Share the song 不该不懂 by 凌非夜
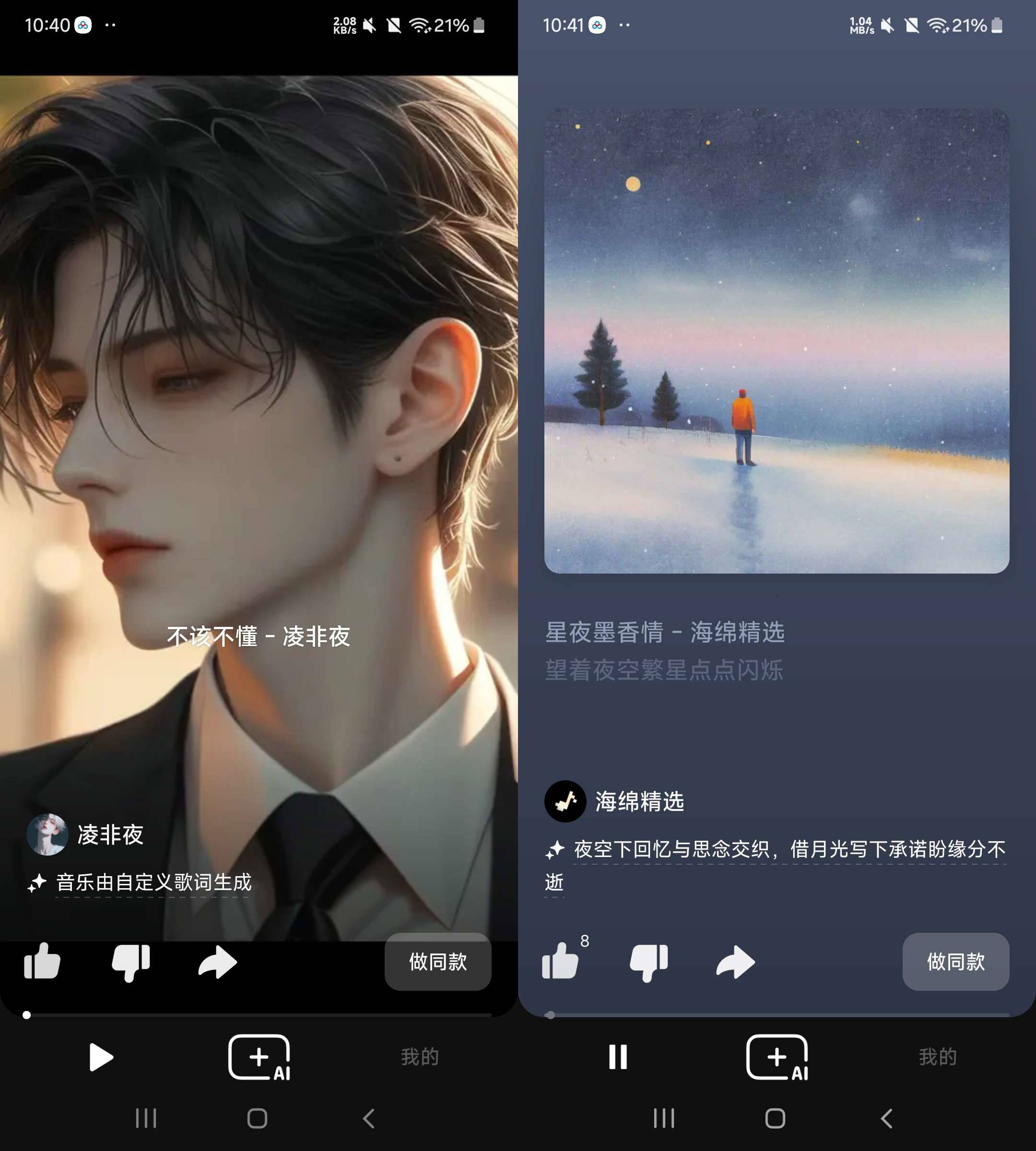 coord(217,962)
